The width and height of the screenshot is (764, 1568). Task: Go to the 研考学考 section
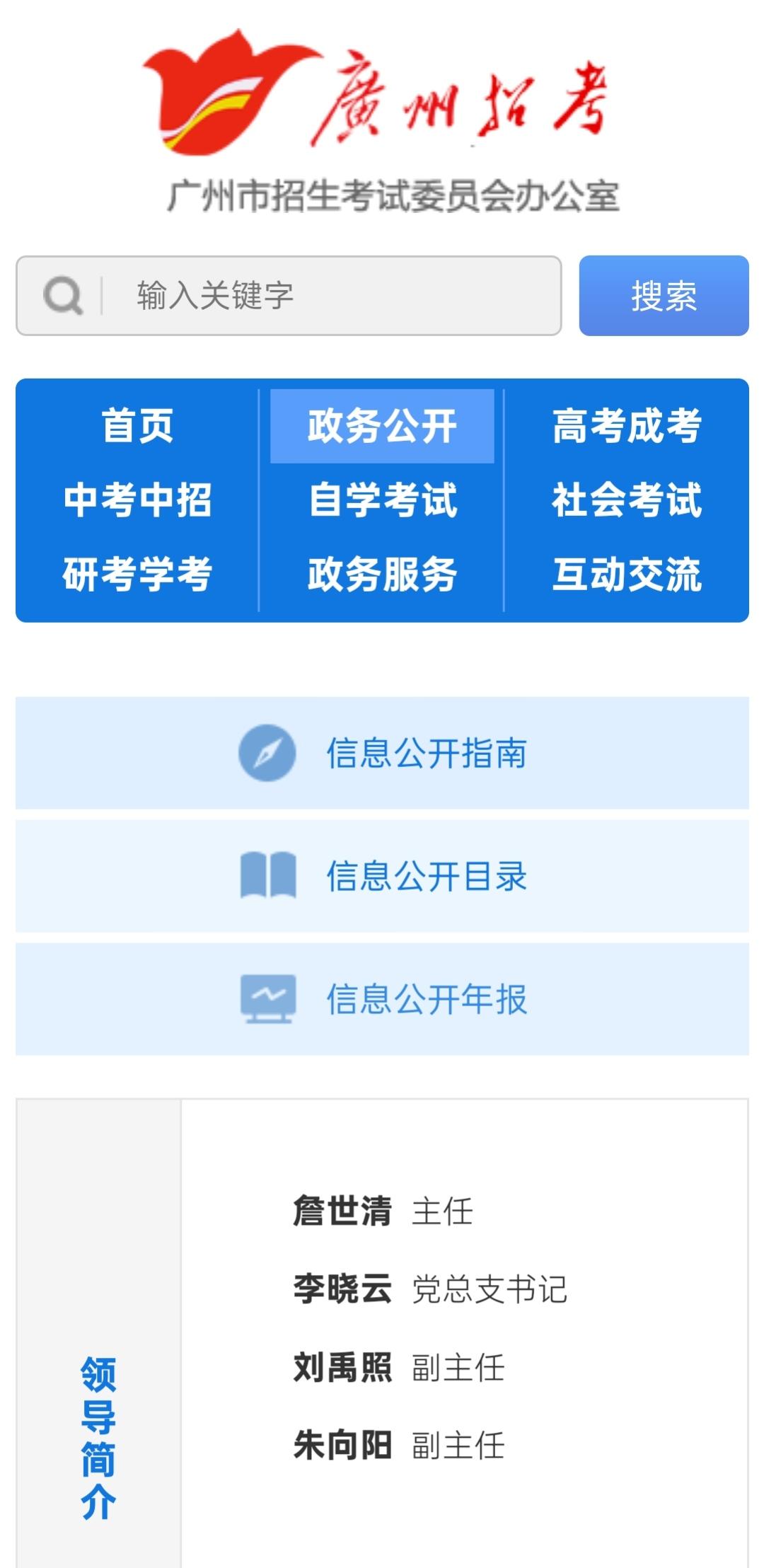tap(137, 573)
